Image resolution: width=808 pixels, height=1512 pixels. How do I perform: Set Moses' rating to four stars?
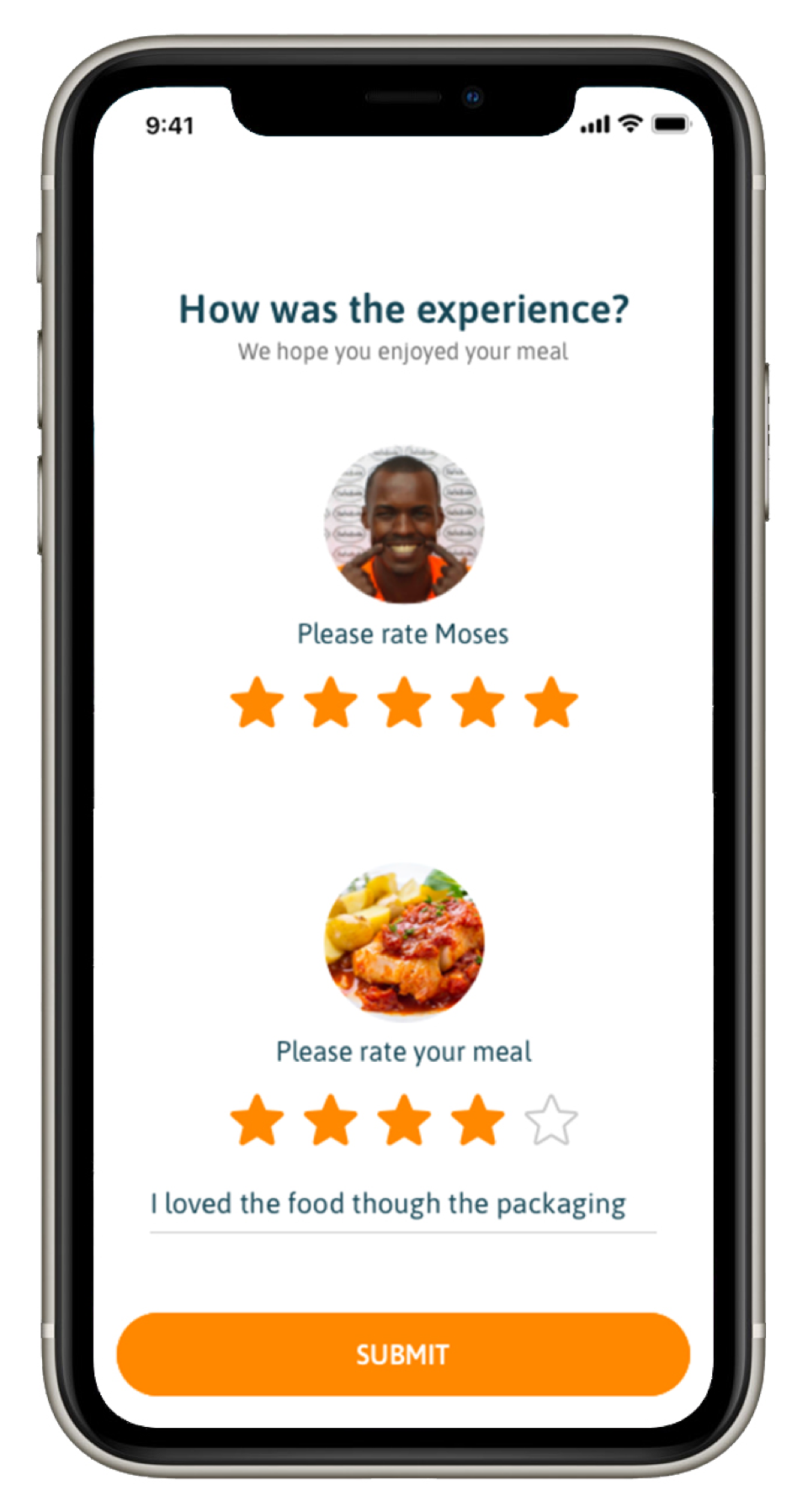[x=477, y=703]
